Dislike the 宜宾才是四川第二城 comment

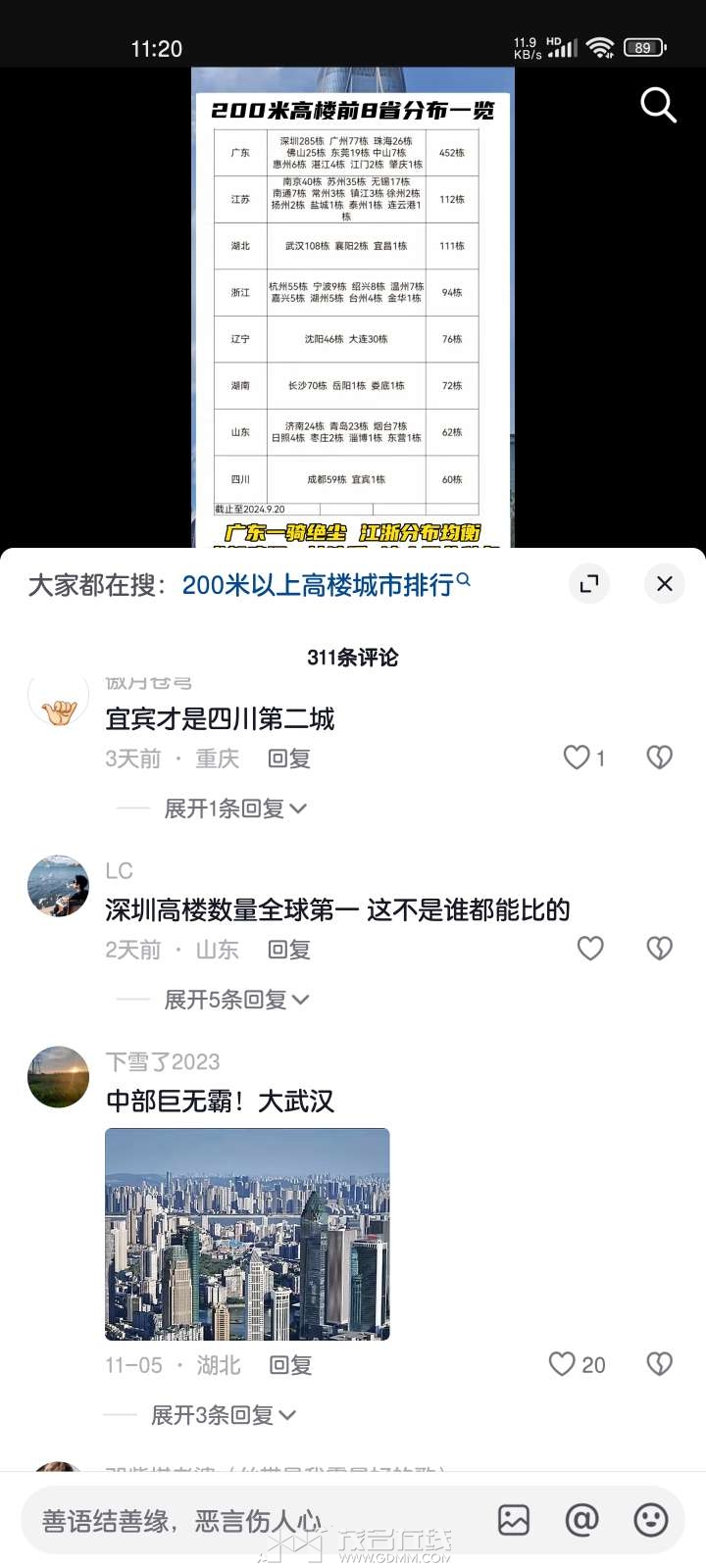[x=659, y=758]
